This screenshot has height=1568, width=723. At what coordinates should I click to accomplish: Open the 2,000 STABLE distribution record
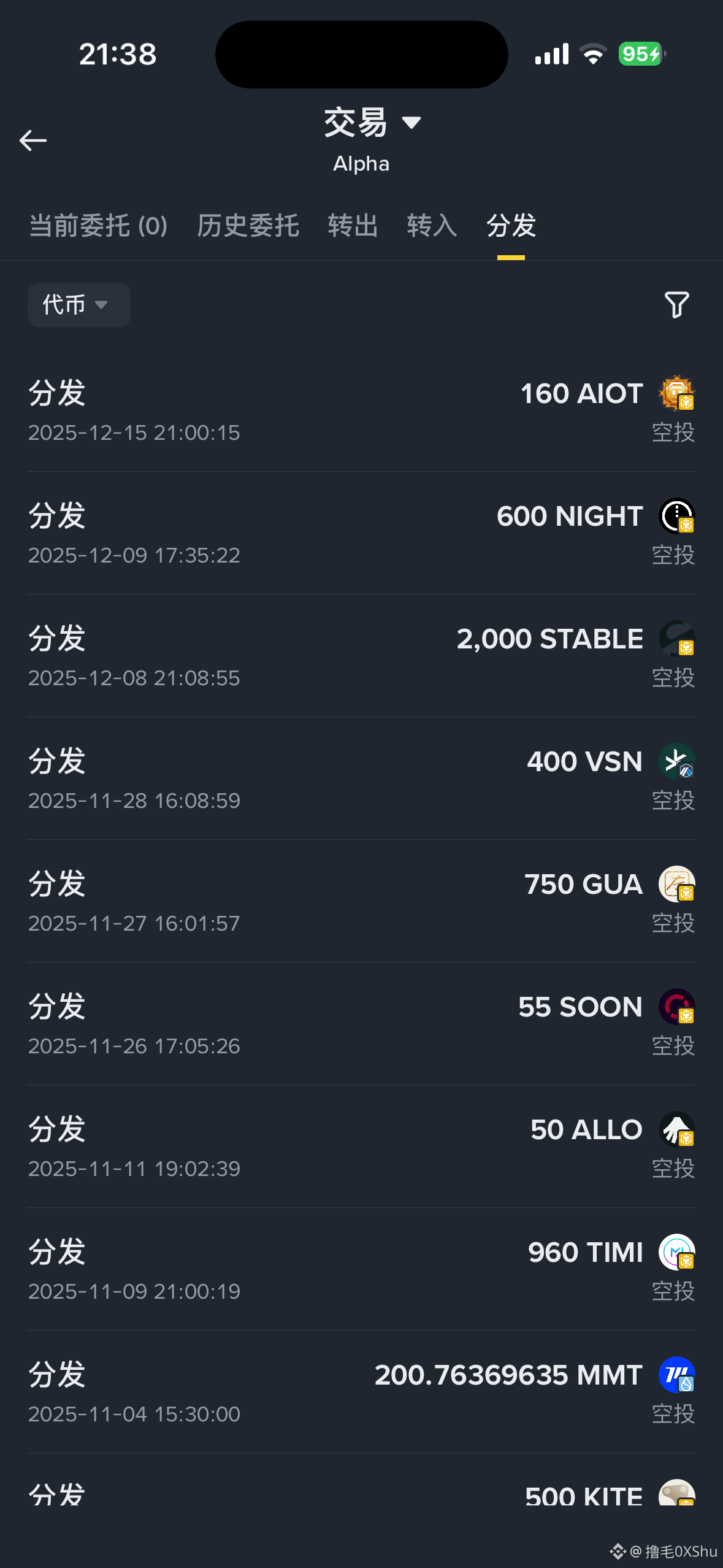[361, 656]
